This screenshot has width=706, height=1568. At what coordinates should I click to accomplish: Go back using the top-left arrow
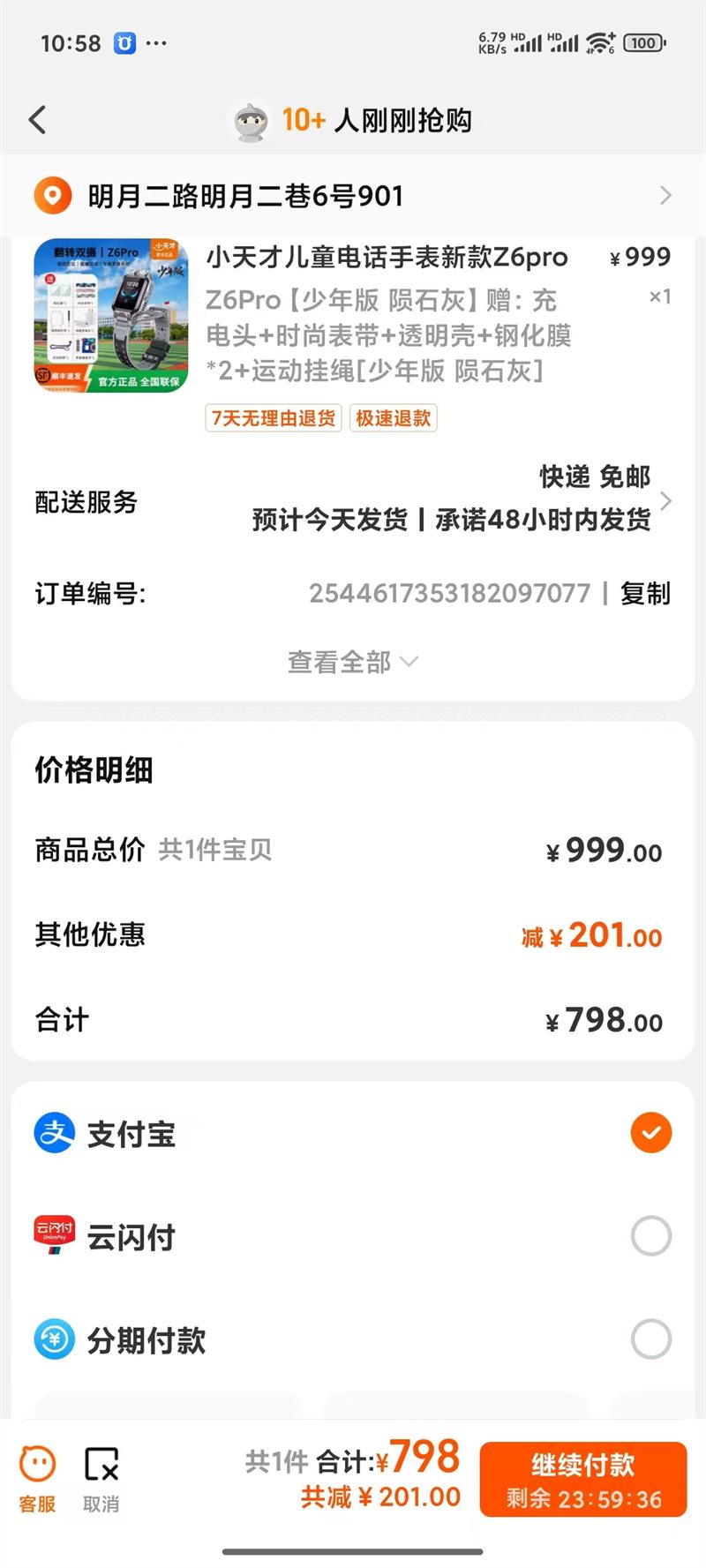[x=37, y=120]
